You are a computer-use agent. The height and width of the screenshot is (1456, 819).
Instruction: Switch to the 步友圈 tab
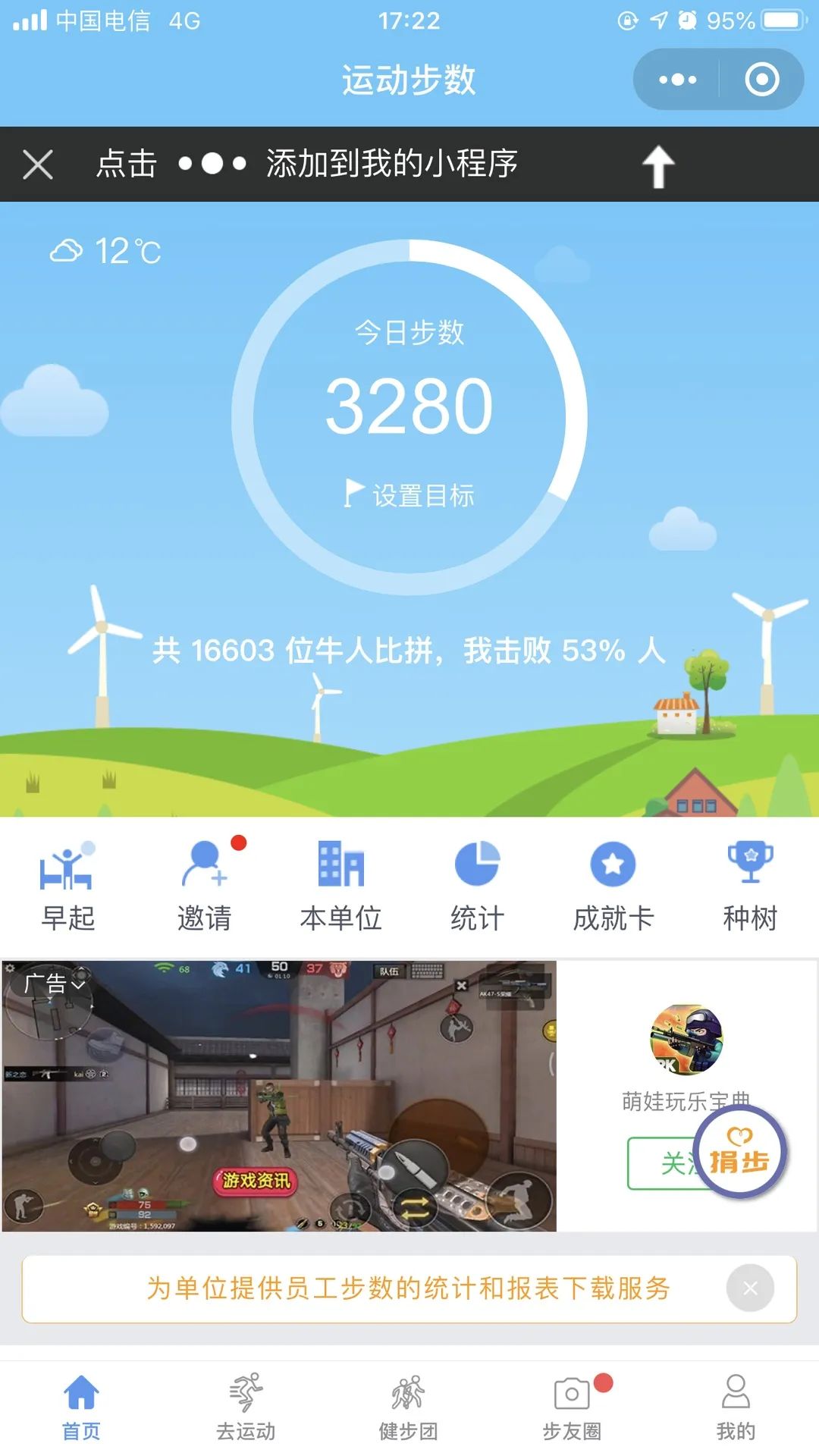point(572,1407)
